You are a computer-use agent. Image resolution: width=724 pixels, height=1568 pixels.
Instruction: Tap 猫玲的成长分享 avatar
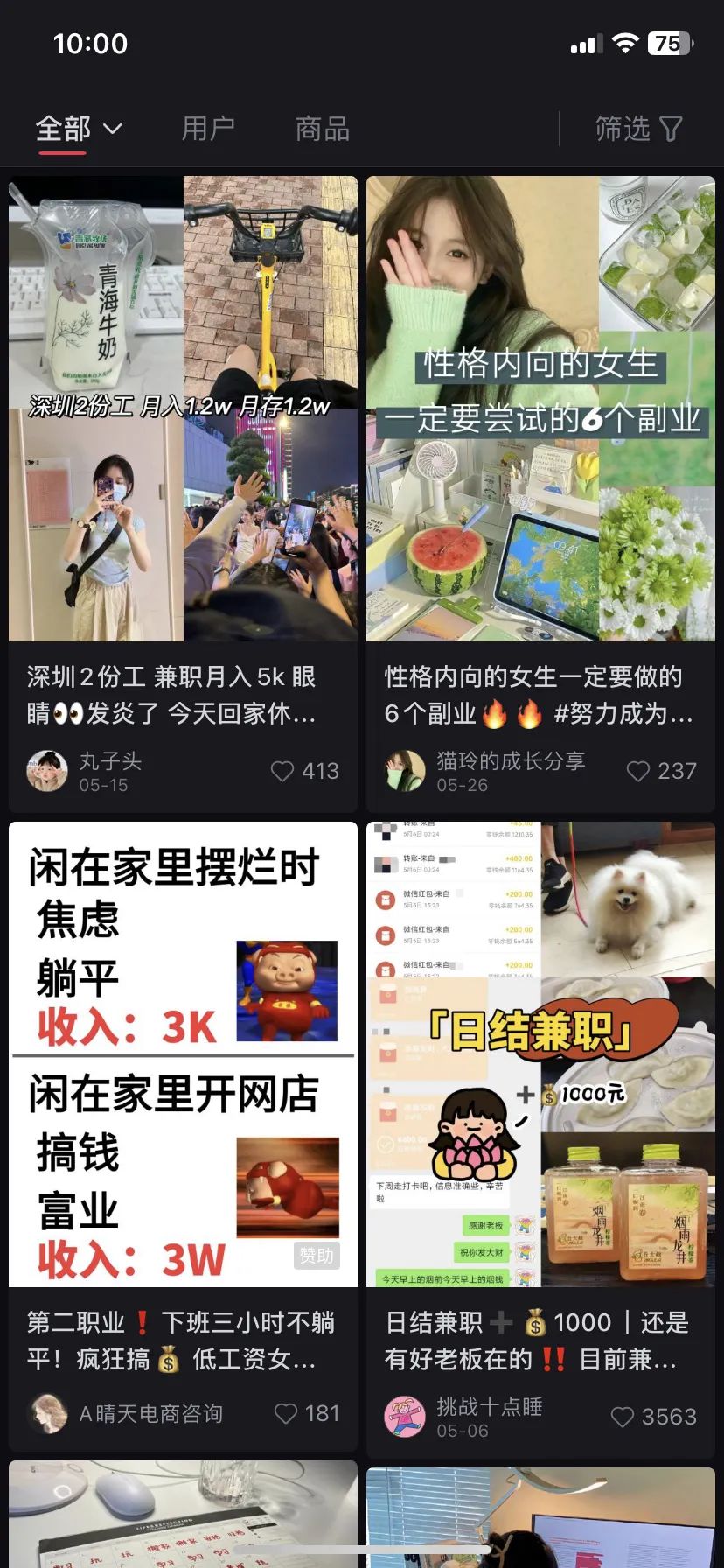click(405, 770)
